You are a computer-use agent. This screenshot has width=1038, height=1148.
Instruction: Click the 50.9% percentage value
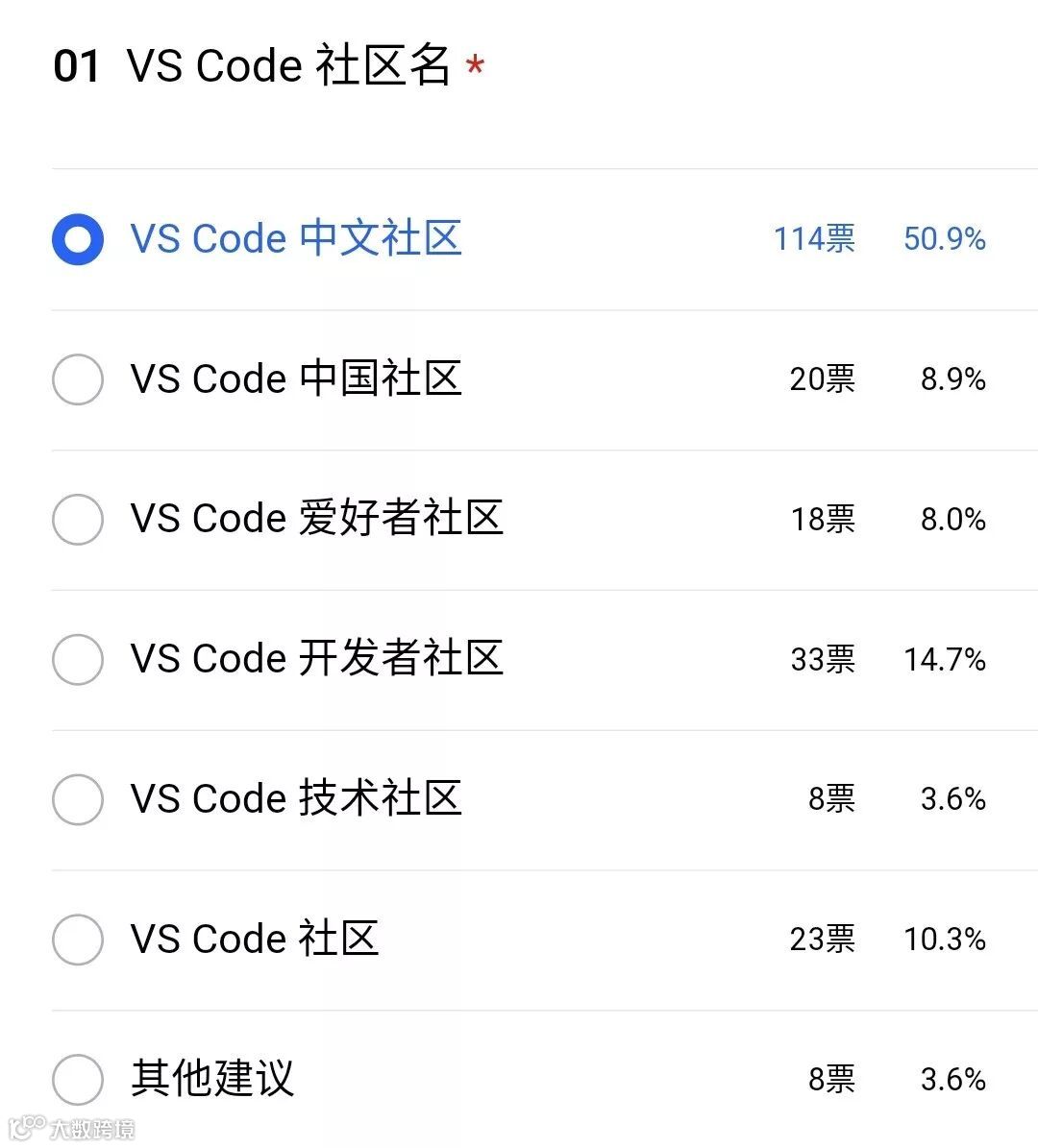[x=944, y=239]
